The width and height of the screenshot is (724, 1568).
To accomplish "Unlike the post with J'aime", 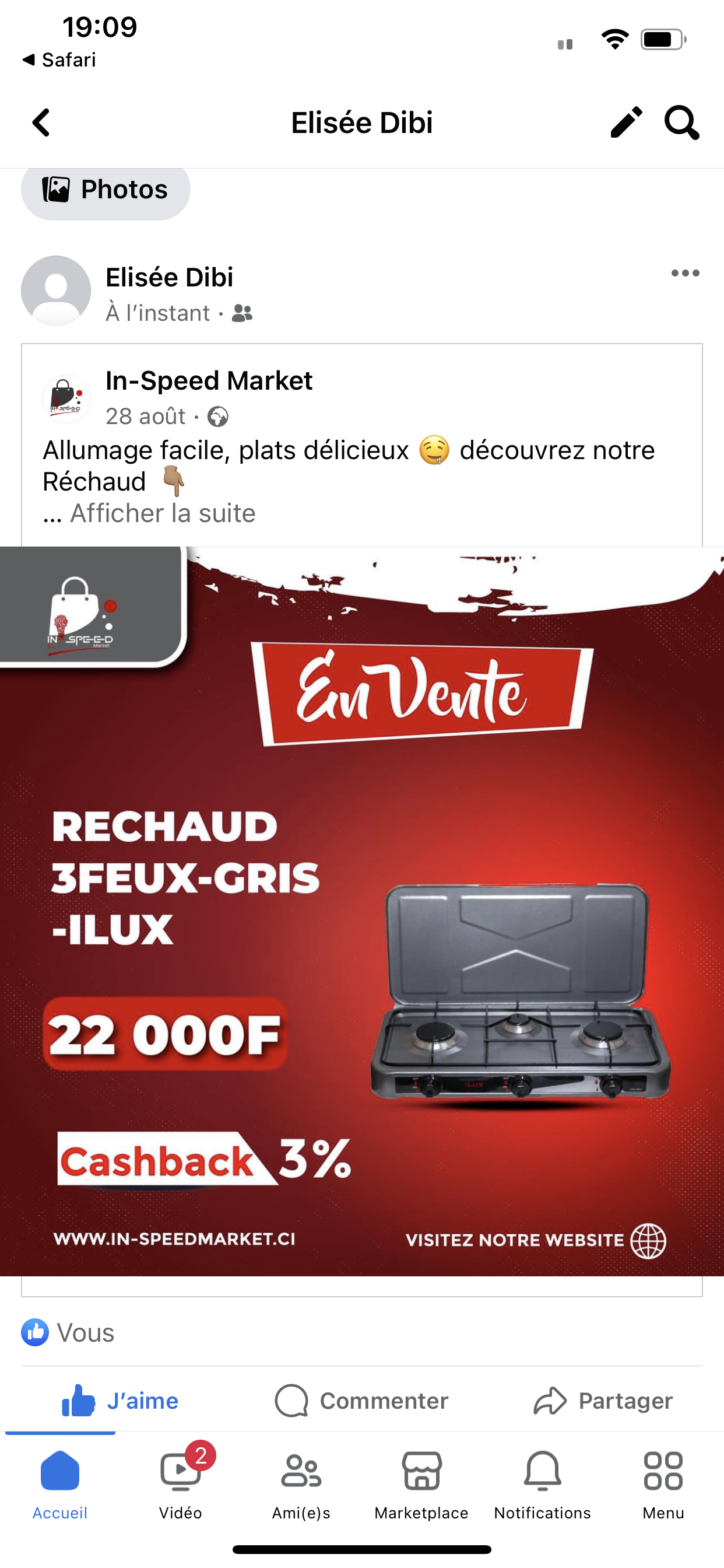I will [x=120, y=1401].
